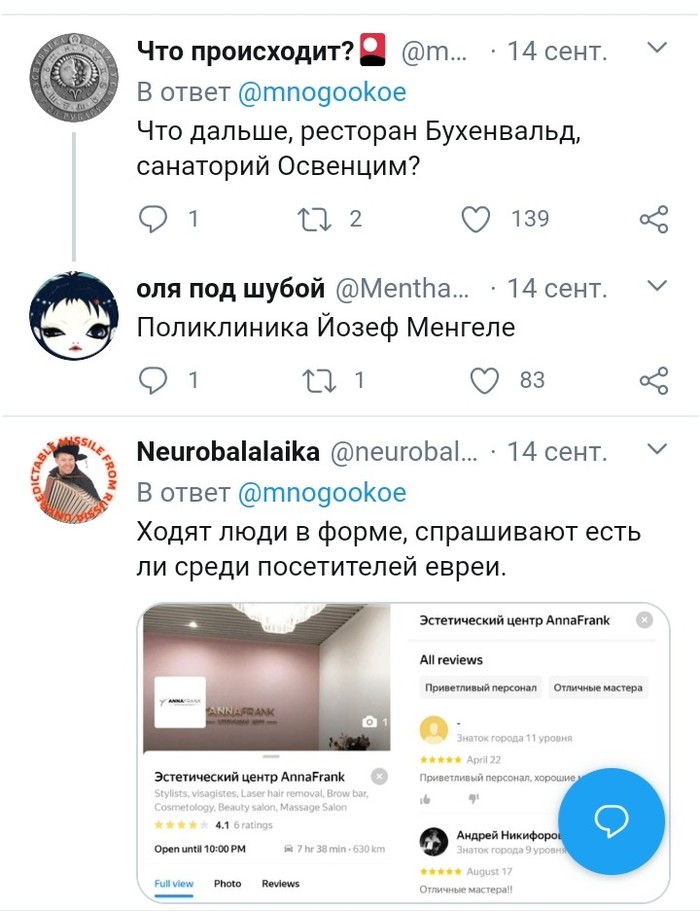
Task: Share the Что происходит? tweet
Action: [653, 219]
